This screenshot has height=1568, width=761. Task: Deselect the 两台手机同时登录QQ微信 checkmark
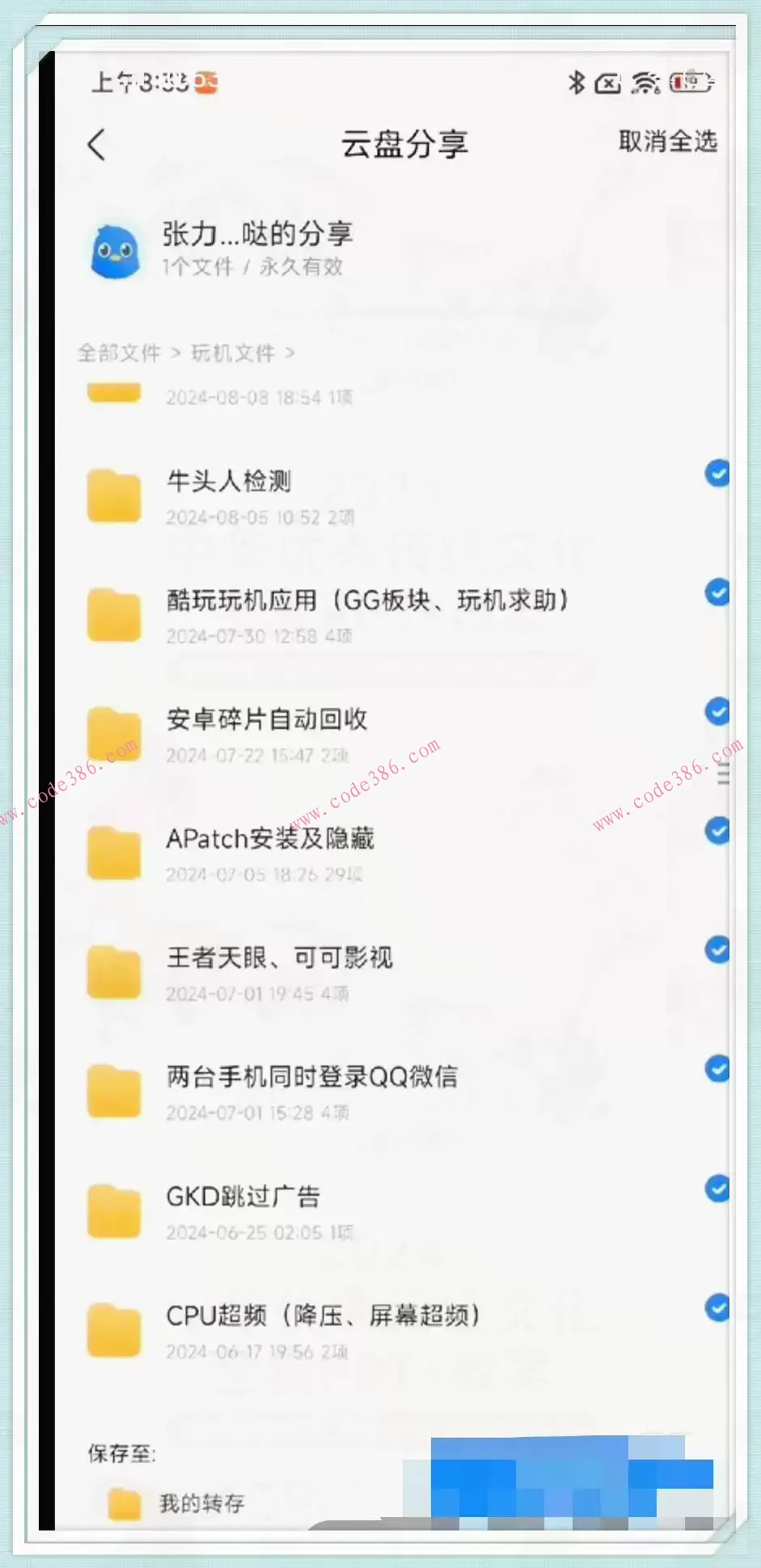pos(717,1069)
